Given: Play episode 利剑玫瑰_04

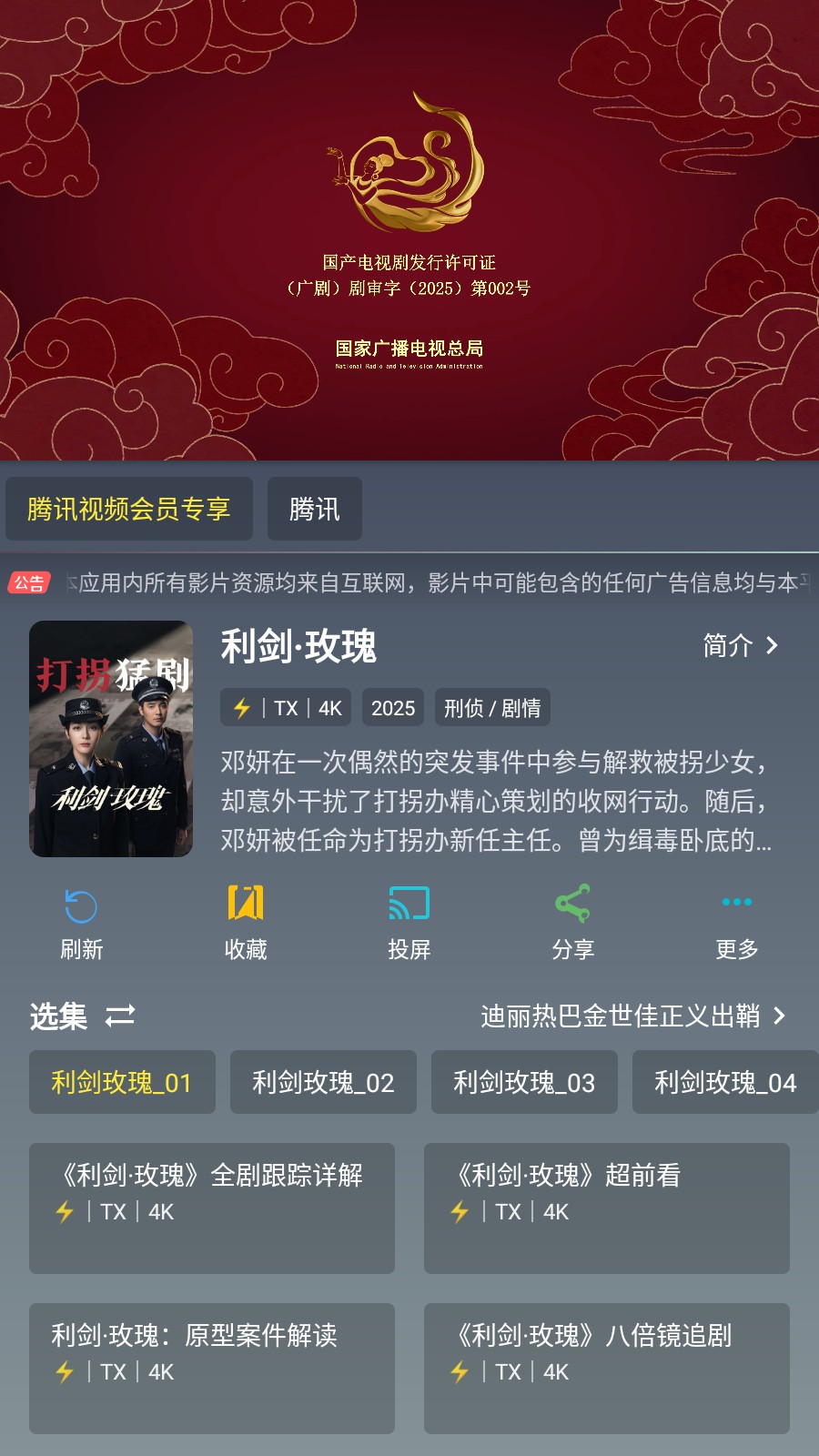Looking at the screenshot, I should [724, 1082].
